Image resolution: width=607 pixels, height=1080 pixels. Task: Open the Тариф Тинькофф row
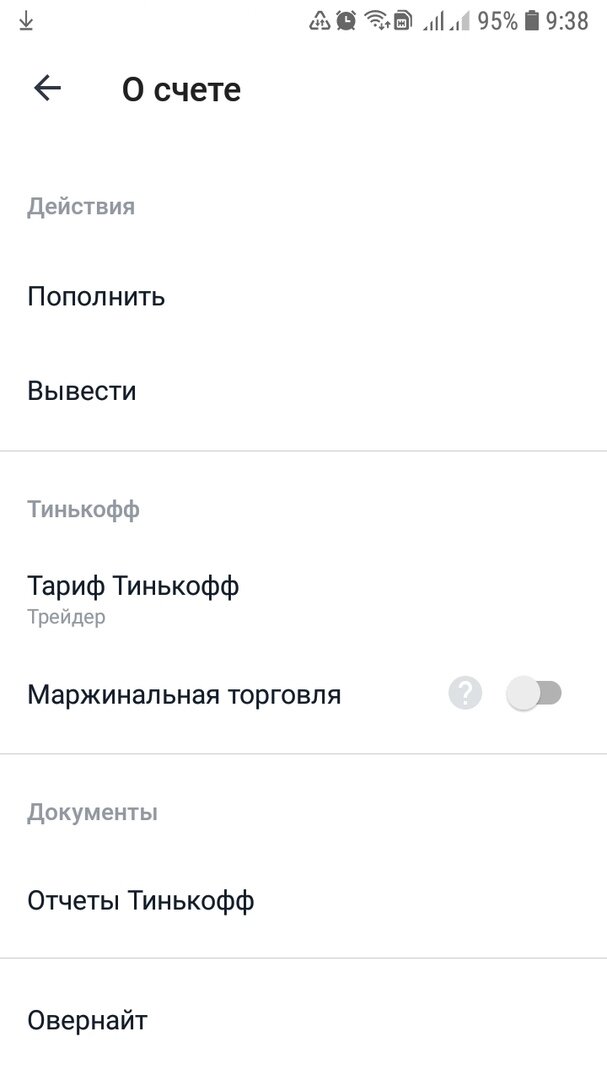coord(303,597)
